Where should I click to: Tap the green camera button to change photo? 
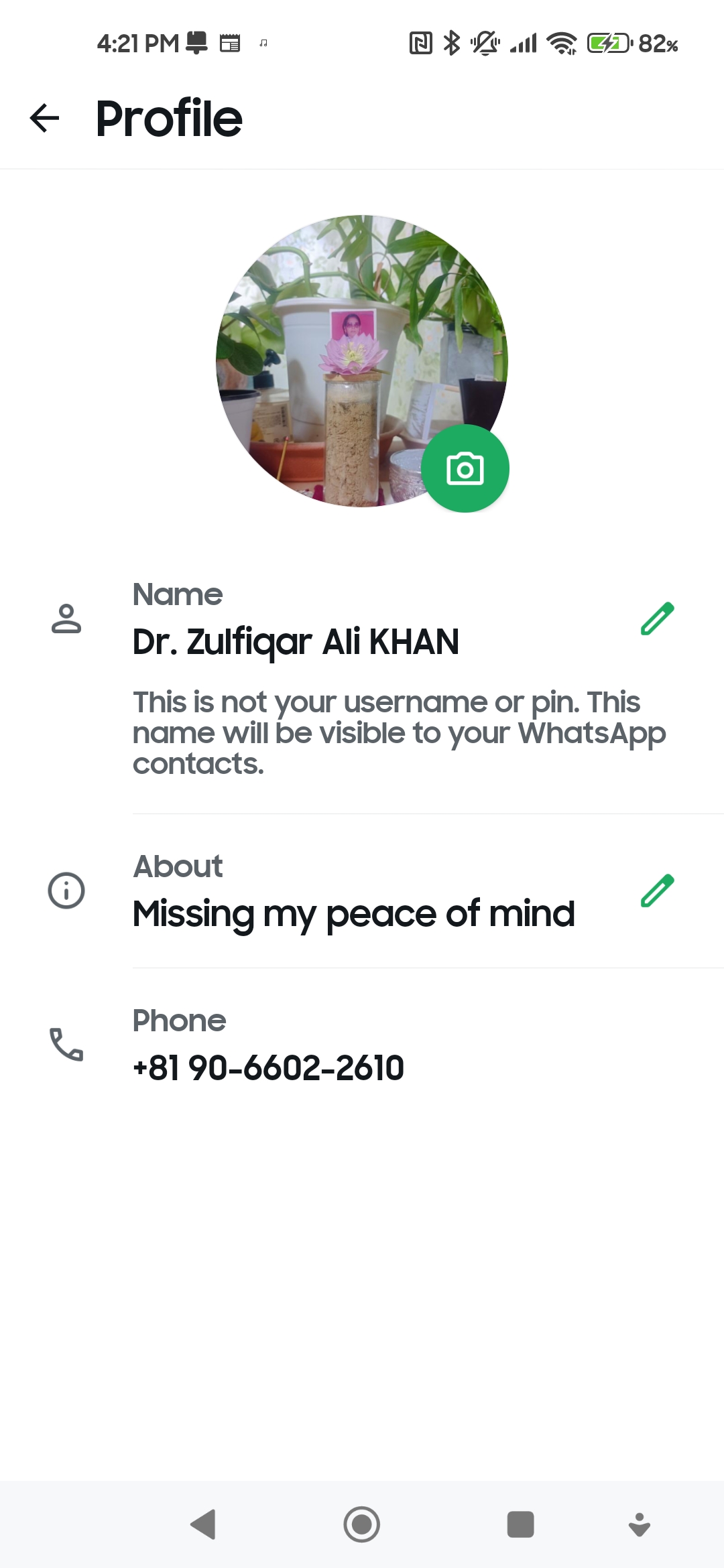465,468
